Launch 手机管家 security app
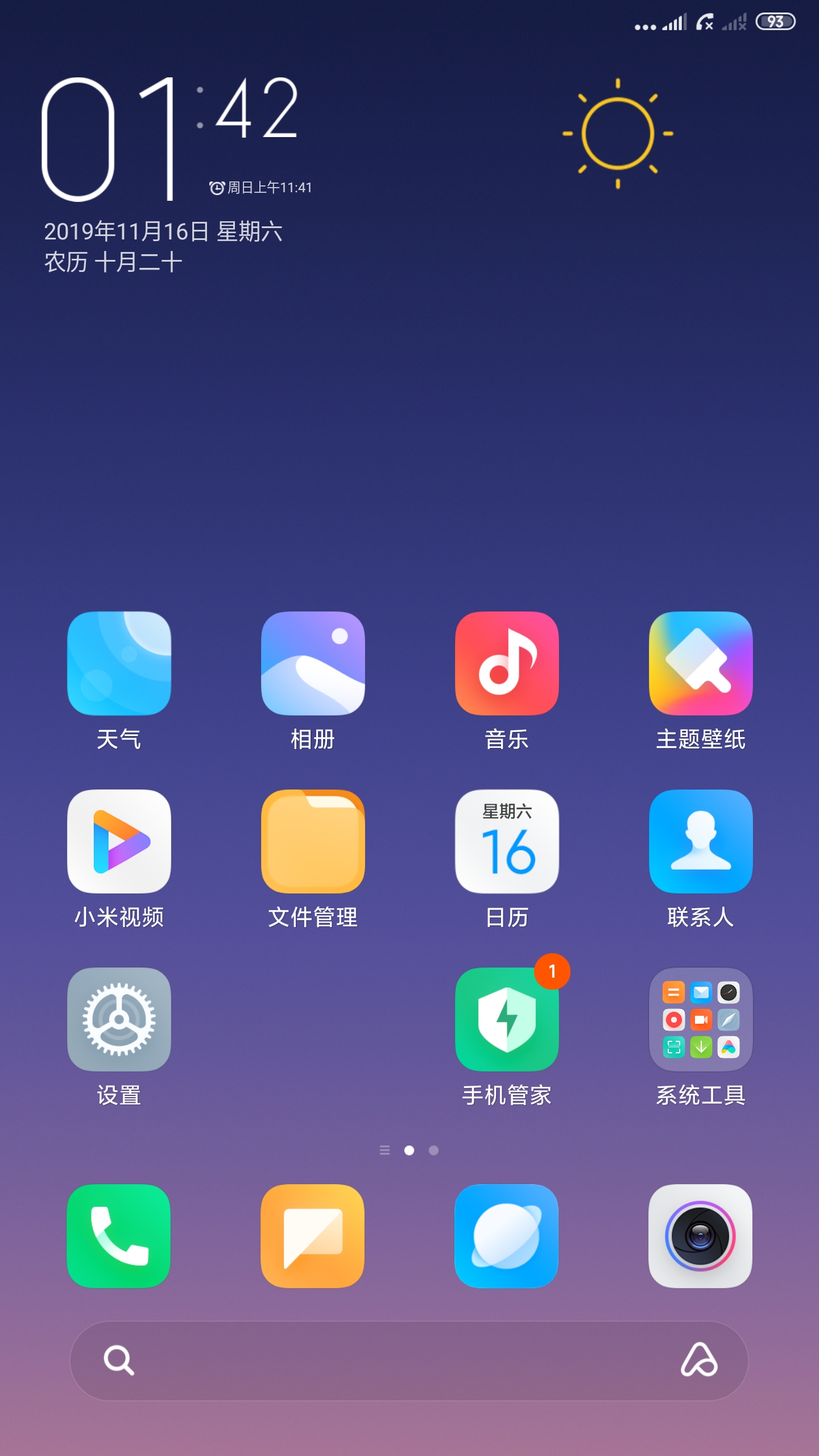819x1456 pixels. (507, 1019)
